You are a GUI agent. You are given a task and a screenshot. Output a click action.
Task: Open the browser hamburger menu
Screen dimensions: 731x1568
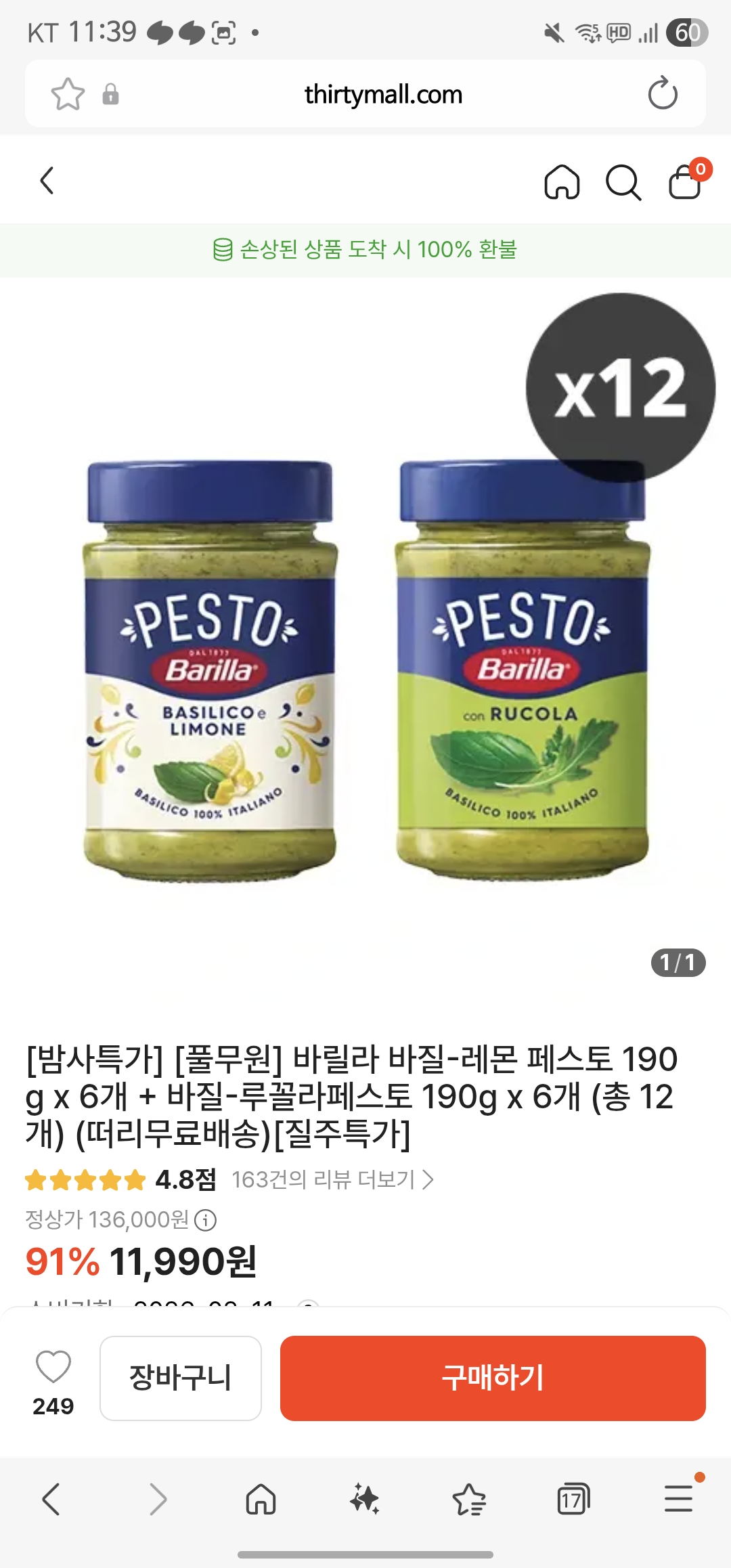678,1499
